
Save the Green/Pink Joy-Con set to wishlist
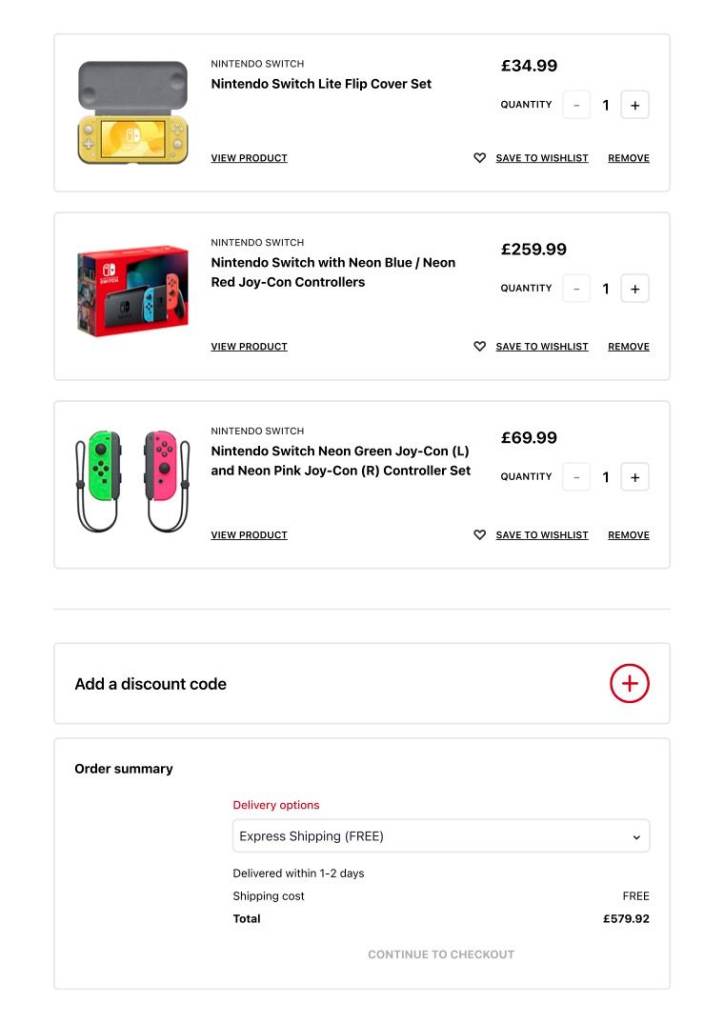(541, 535)
